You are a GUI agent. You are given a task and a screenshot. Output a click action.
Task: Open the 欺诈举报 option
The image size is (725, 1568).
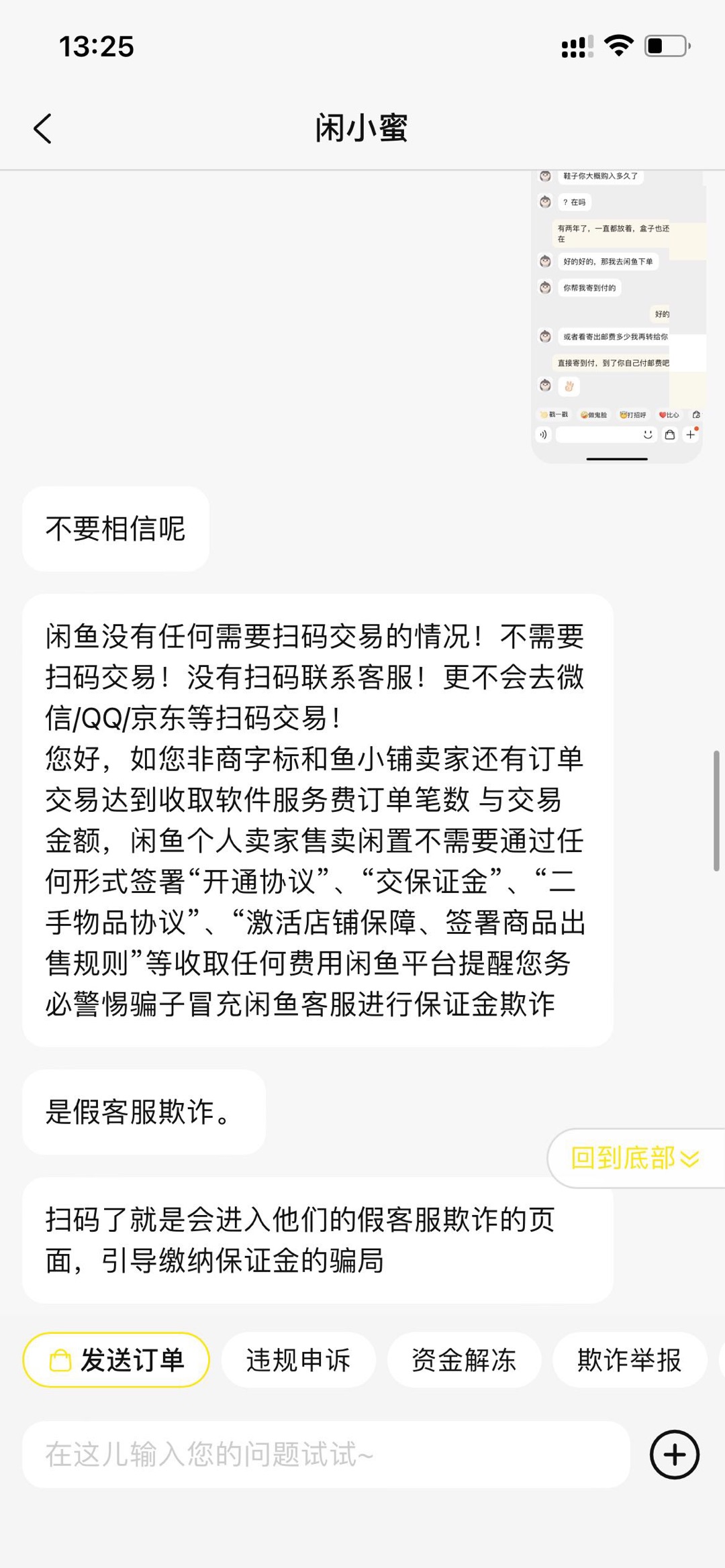629,1360
